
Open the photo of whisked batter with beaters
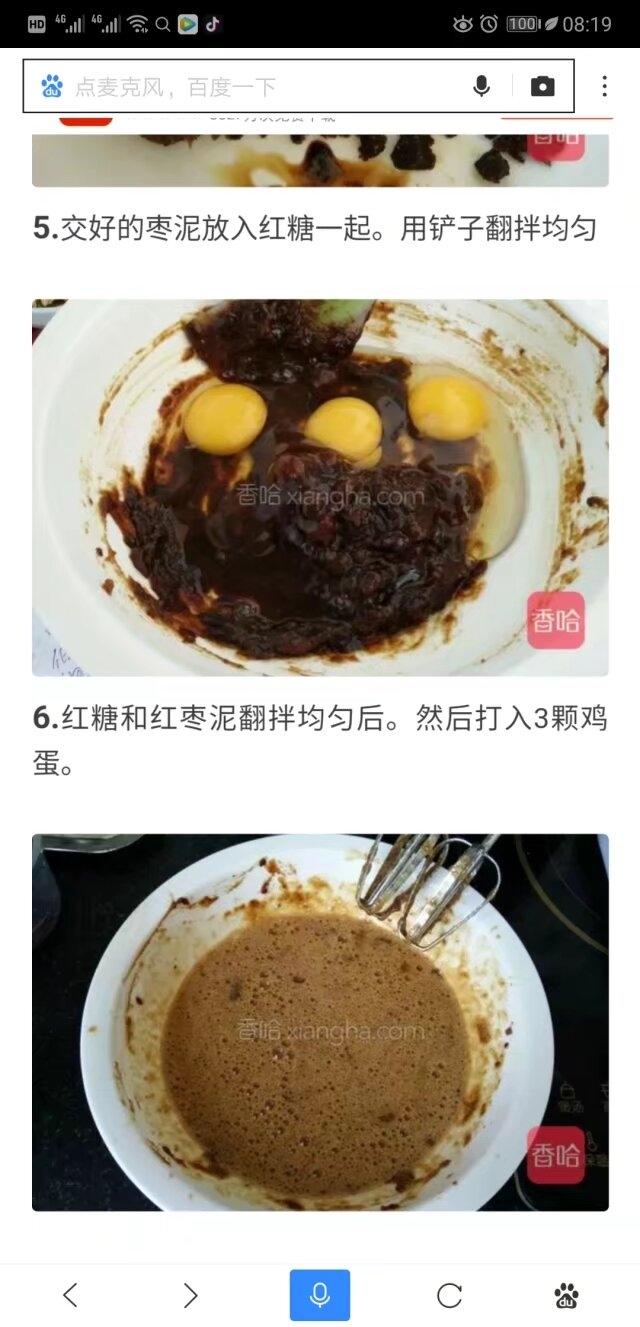[320, 1023]
